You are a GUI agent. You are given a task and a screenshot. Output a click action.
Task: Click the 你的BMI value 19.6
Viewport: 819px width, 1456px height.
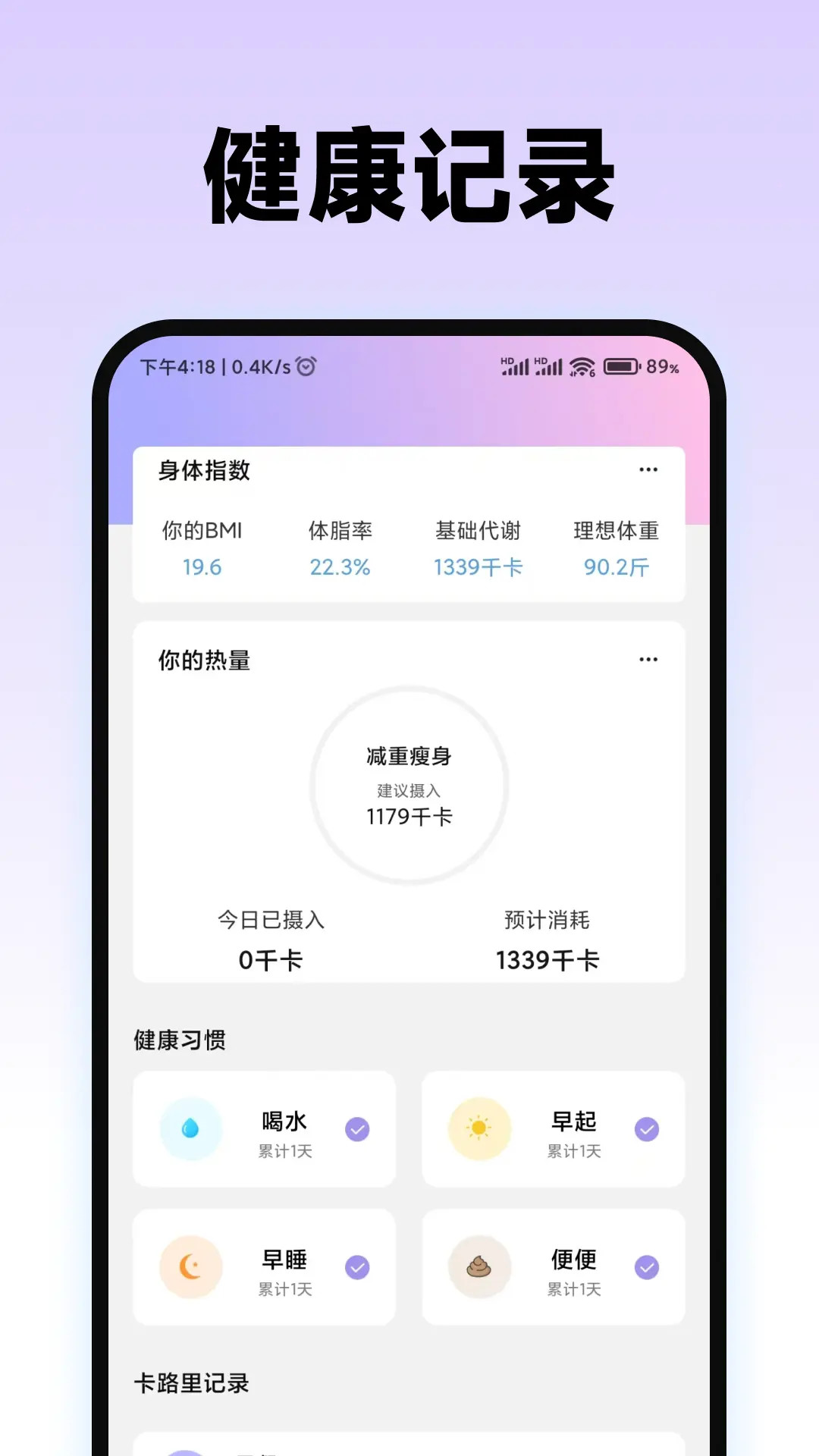pyautogui.click(x=200, y=566)
